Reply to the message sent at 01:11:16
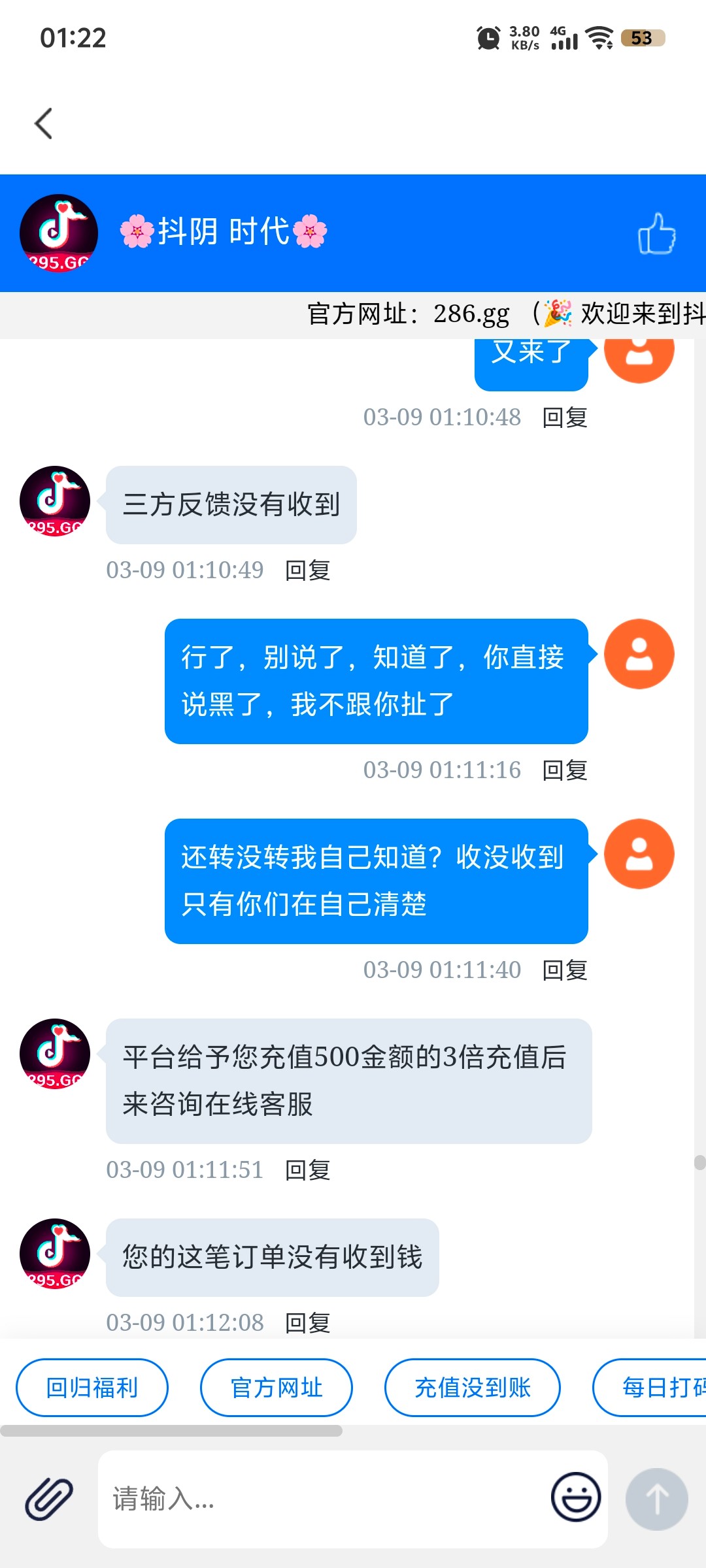 click(x=565, y=770)
